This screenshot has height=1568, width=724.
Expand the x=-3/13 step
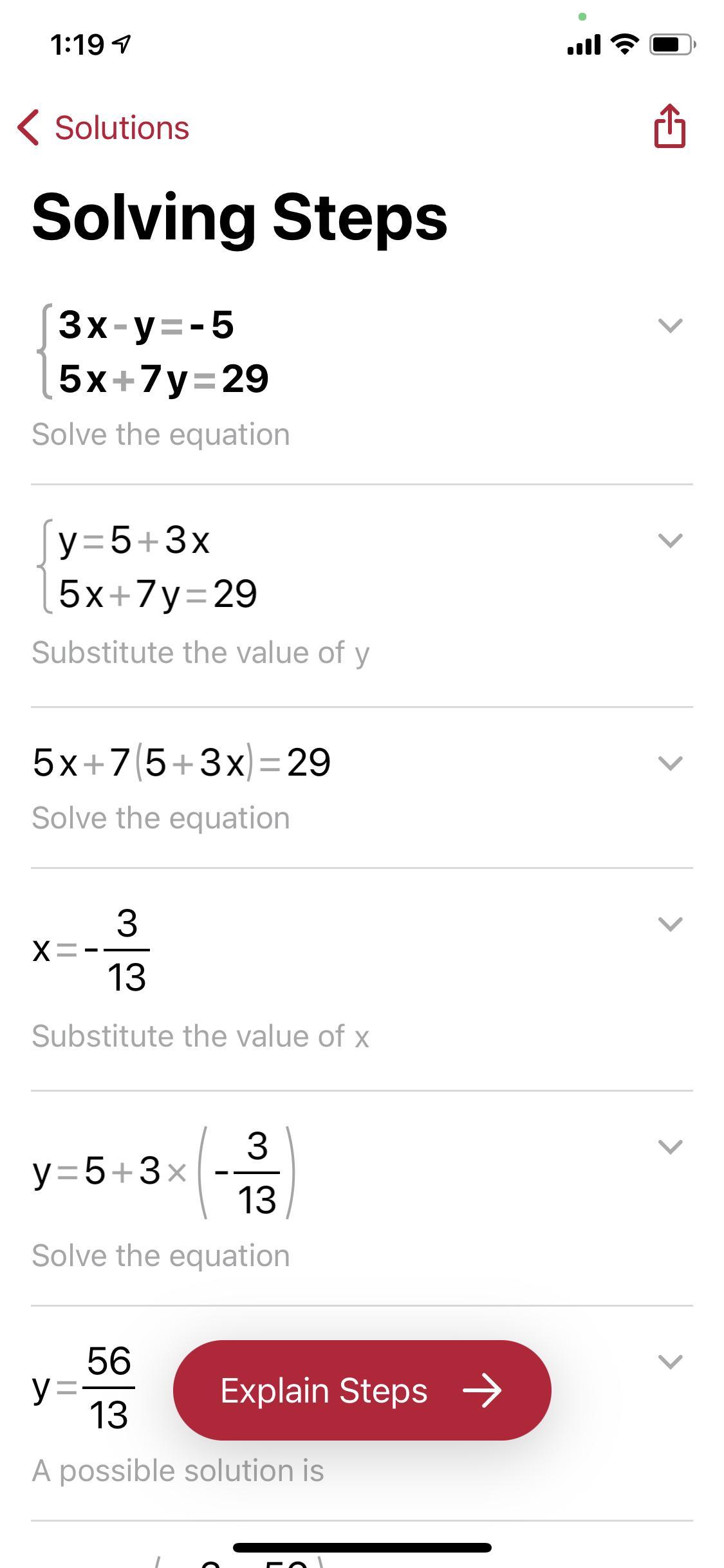pos(670,924)
